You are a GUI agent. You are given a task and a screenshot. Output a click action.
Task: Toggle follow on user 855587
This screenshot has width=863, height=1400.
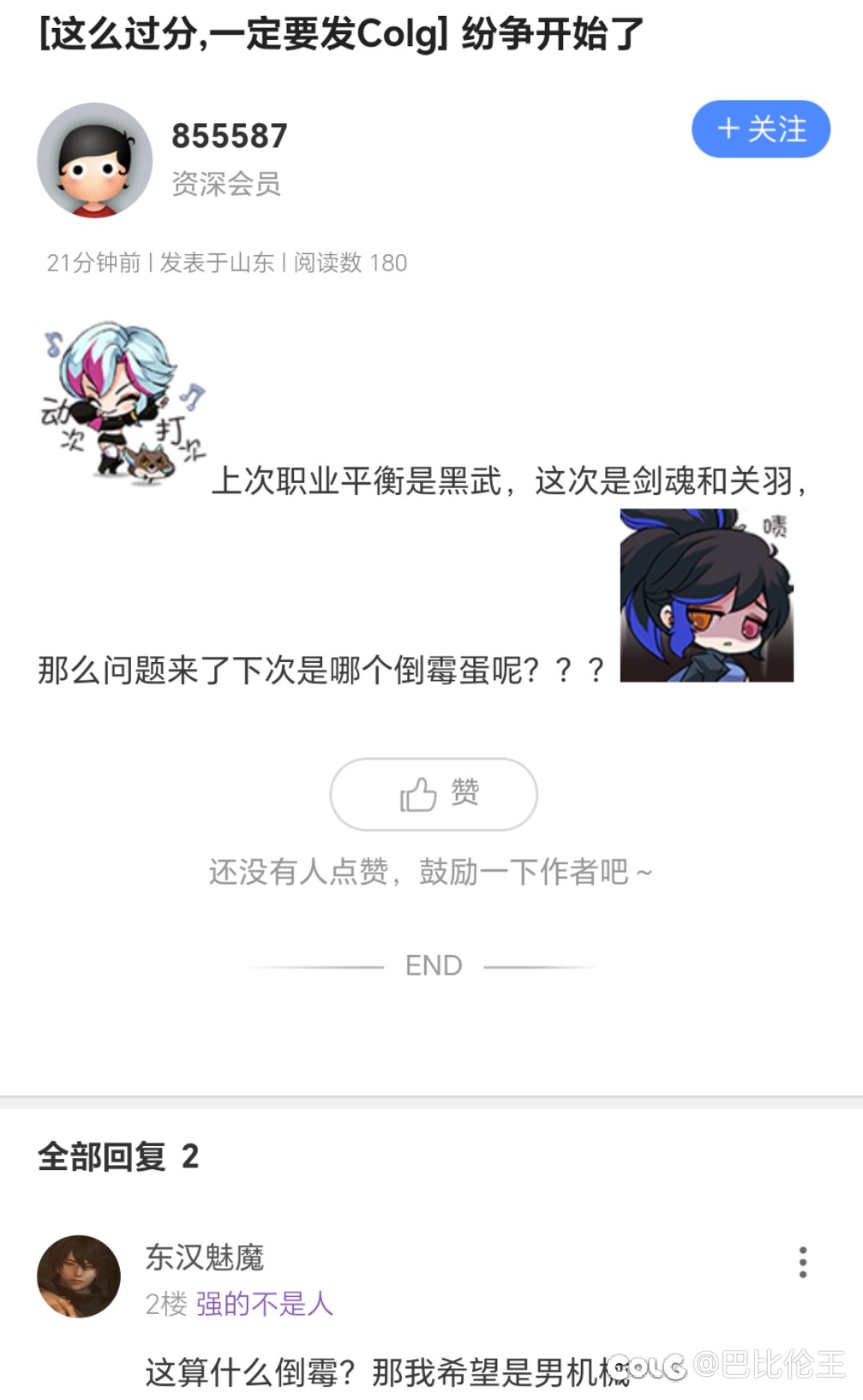[x=758, y=129]
